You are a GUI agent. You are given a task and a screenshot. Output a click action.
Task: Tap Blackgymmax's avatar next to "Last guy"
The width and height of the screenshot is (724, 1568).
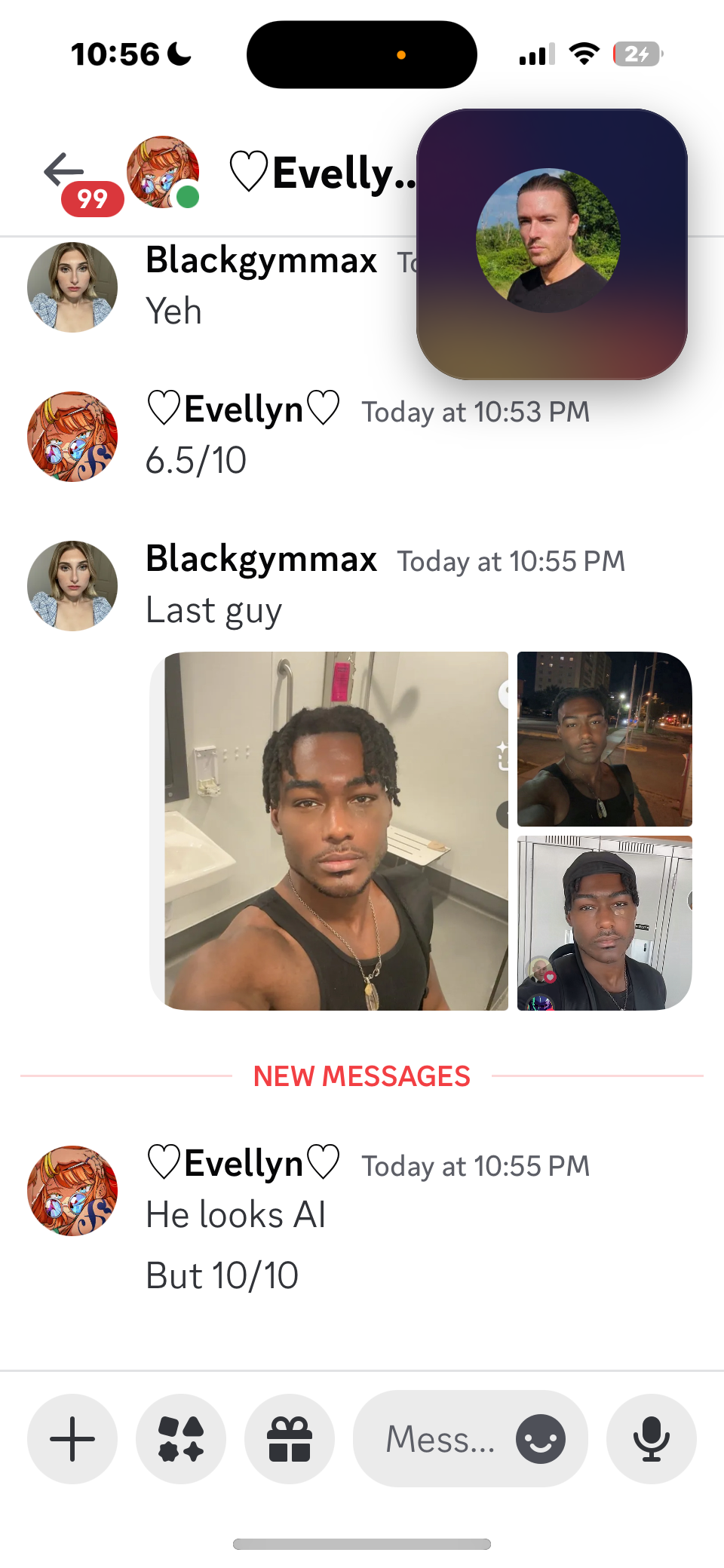72,585
